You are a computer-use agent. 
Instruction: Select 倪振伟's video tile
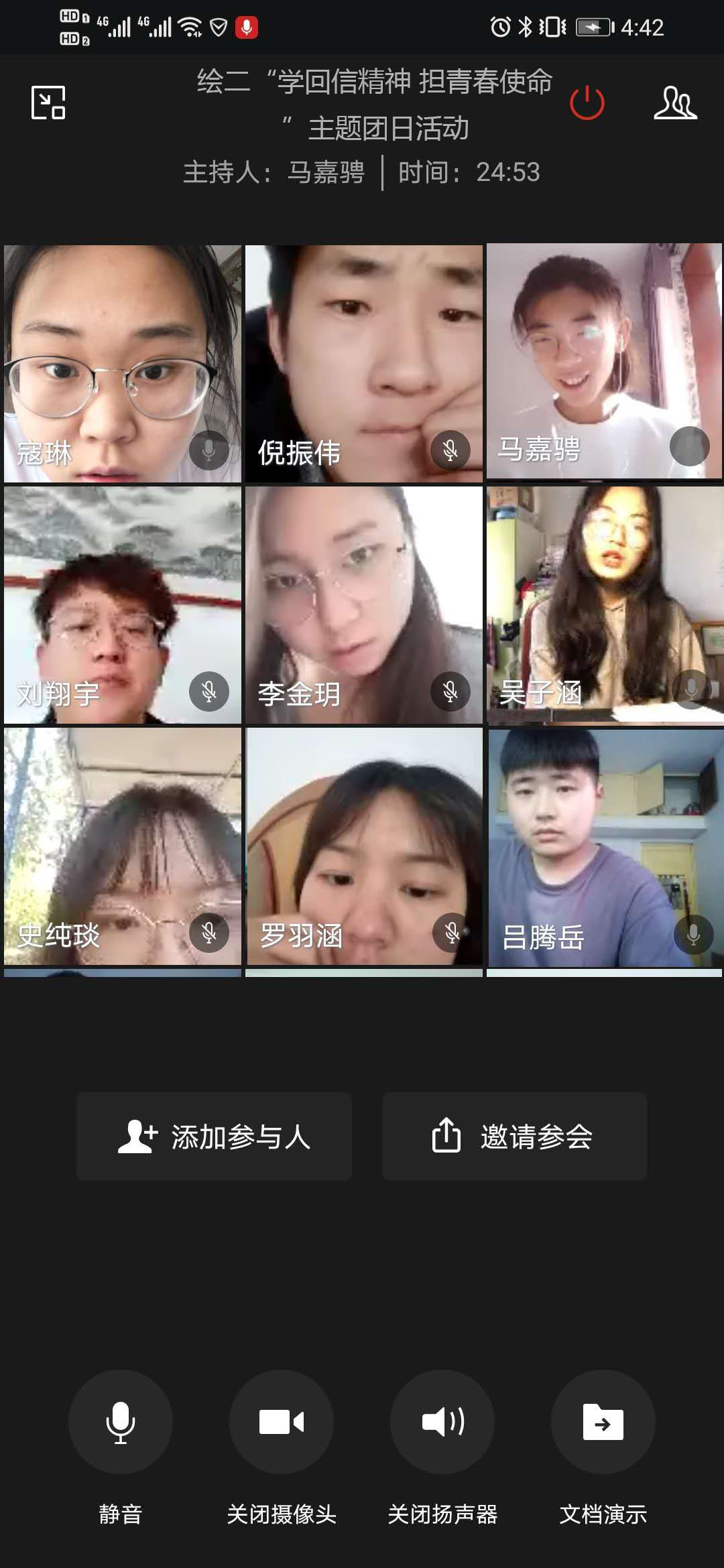(364, 363)
